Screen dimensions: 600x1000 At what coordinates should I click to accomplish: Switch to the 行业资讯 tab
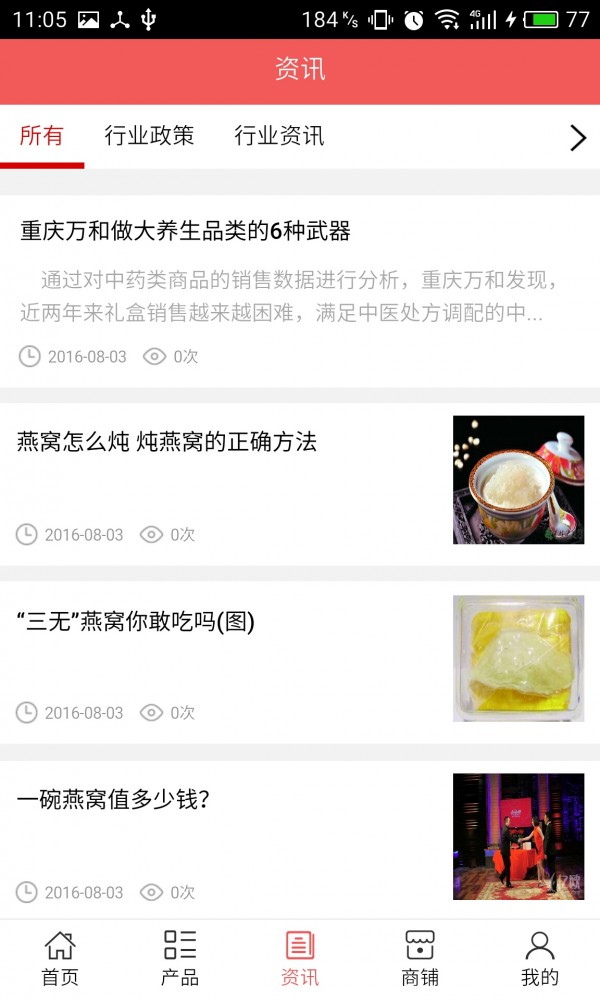(x=279, y=136)
